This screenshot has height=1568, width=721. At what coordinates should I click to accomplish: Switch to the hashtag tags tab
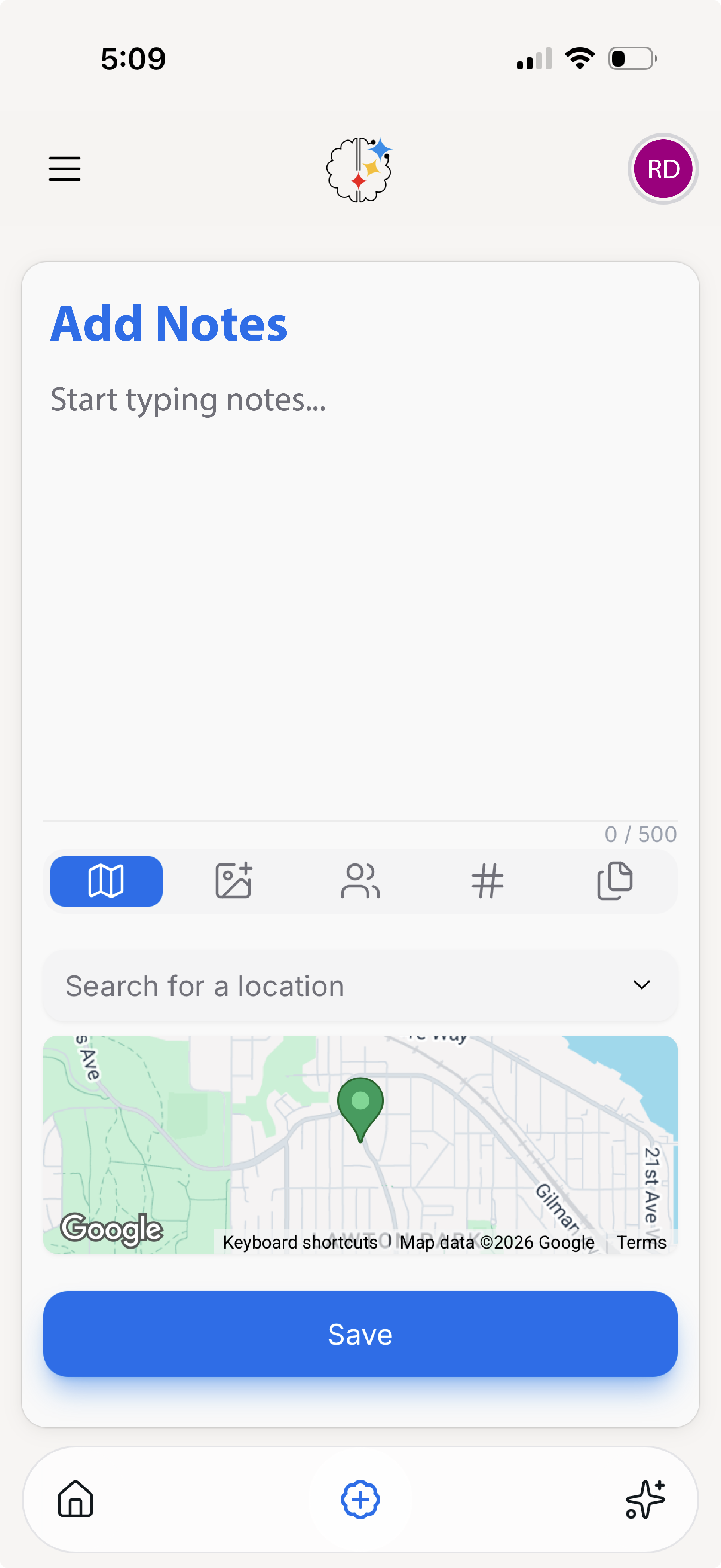pos(487,881)
